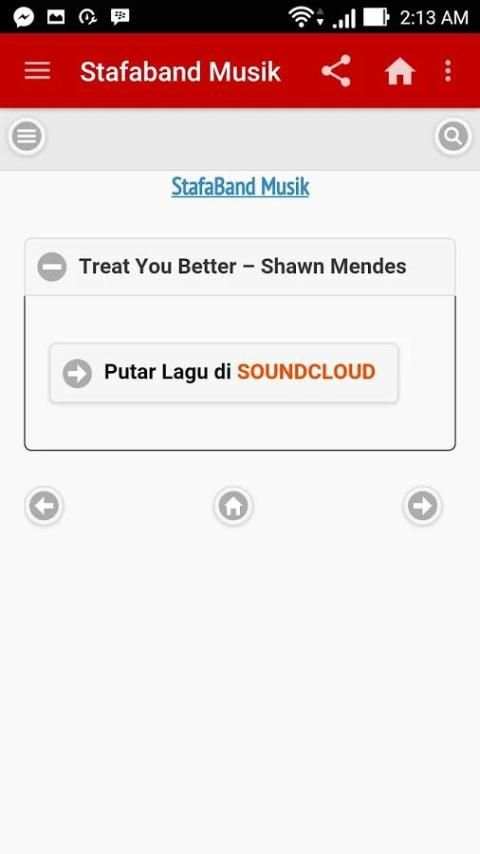Viewport: 480px width, 854px height.
Task: Open the StafaBand Musik link
Action: coord(240,187)
